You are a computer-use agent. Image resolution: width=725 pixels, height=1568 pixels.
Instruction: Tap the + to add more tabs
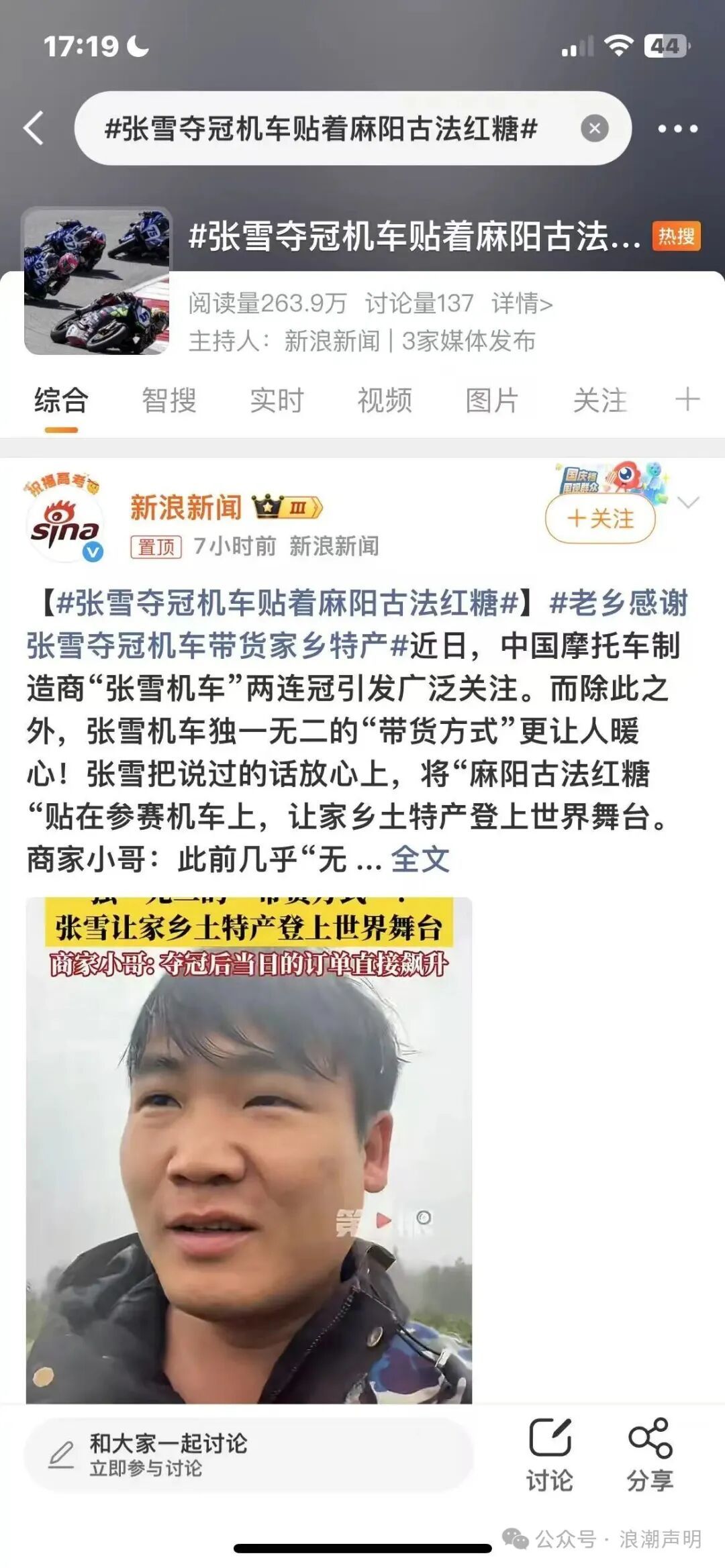[688, 401]
